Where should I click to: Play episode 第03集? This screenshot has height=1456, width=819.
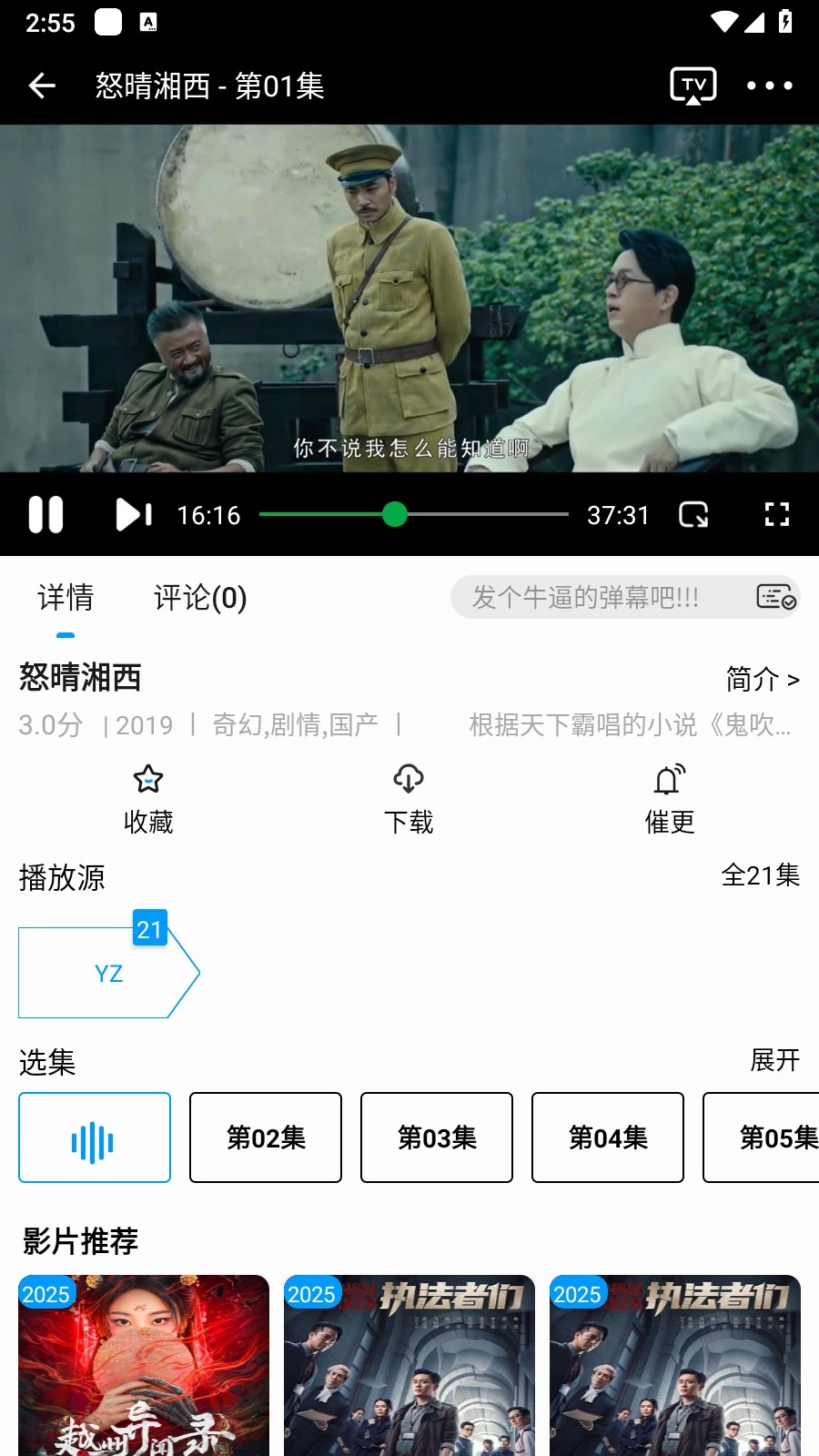coord(437,1137)
